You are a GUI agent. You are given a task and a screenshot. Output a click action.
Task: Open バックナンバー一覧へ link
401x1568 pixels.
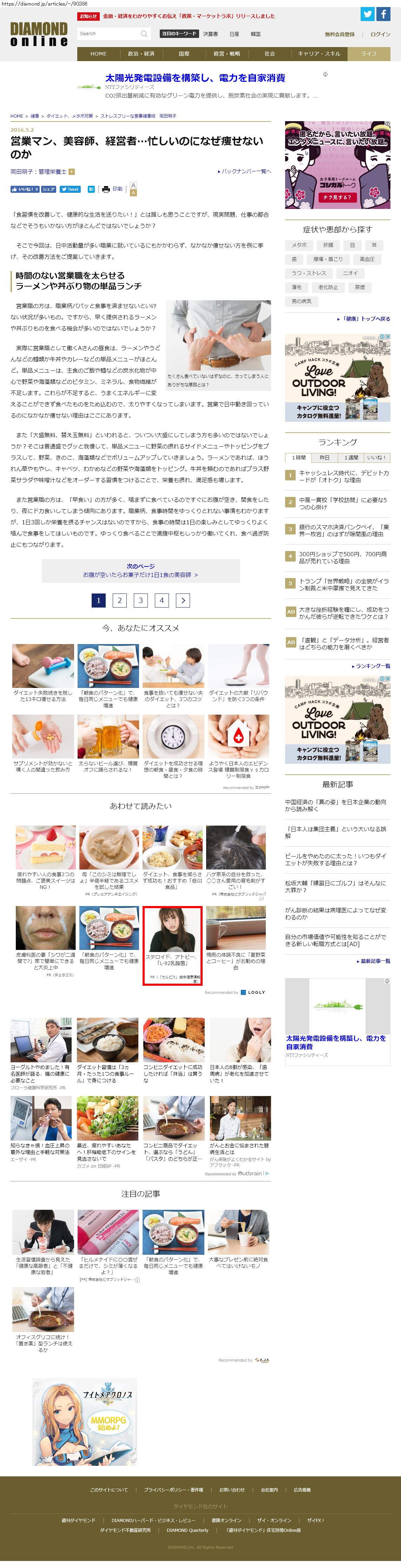tap(244, 172)
